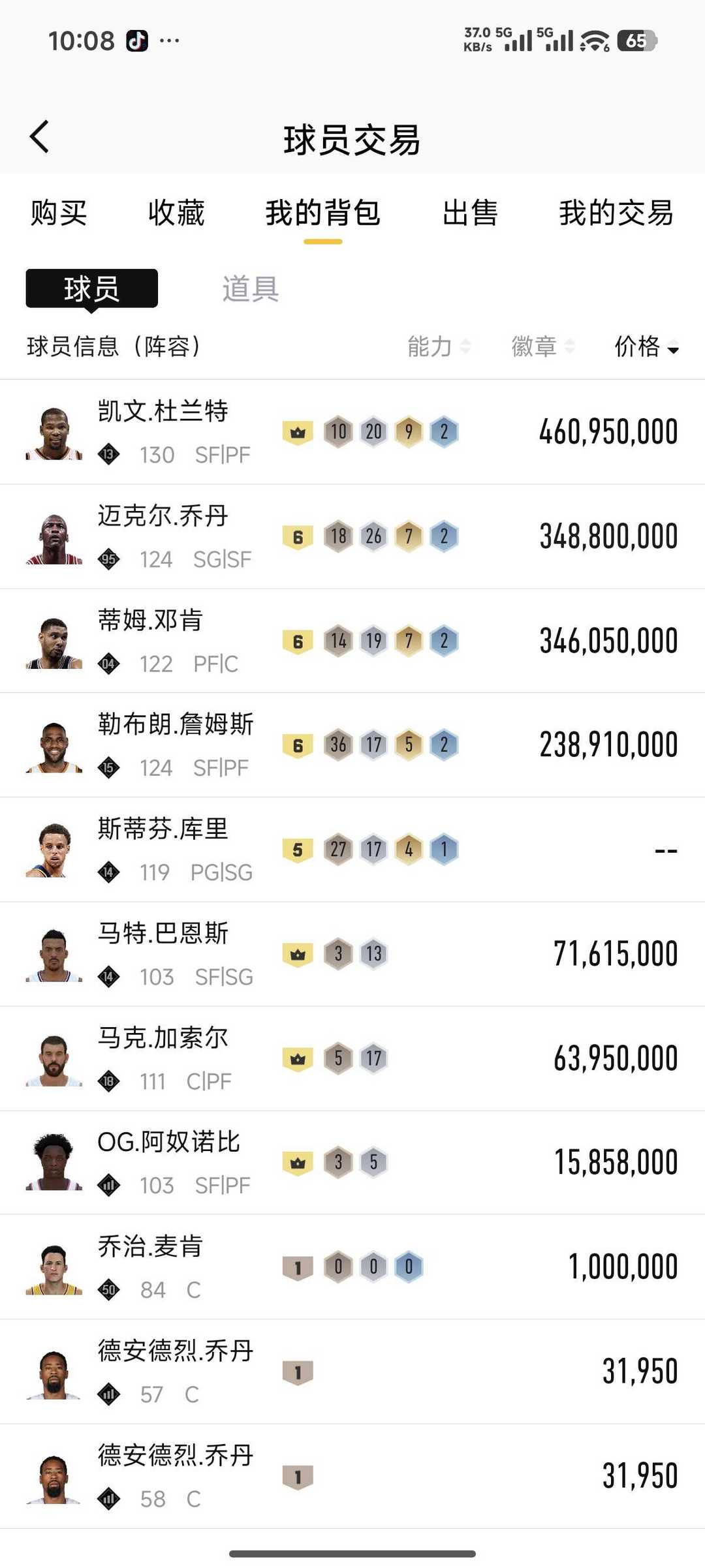Sort the list by 能力

(437, 346)
